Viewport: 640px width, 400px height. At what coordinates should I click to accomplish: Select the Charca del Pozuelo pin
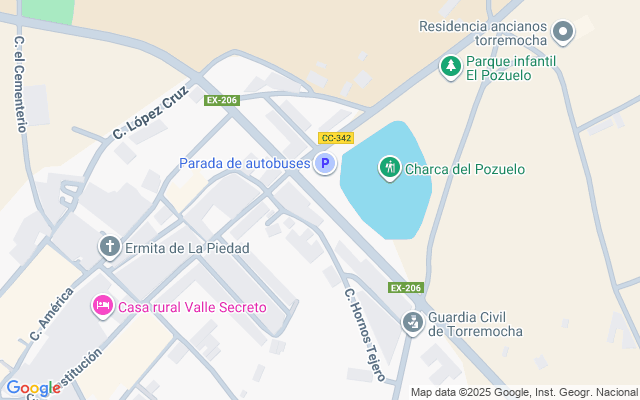click(x=390, y=168)
